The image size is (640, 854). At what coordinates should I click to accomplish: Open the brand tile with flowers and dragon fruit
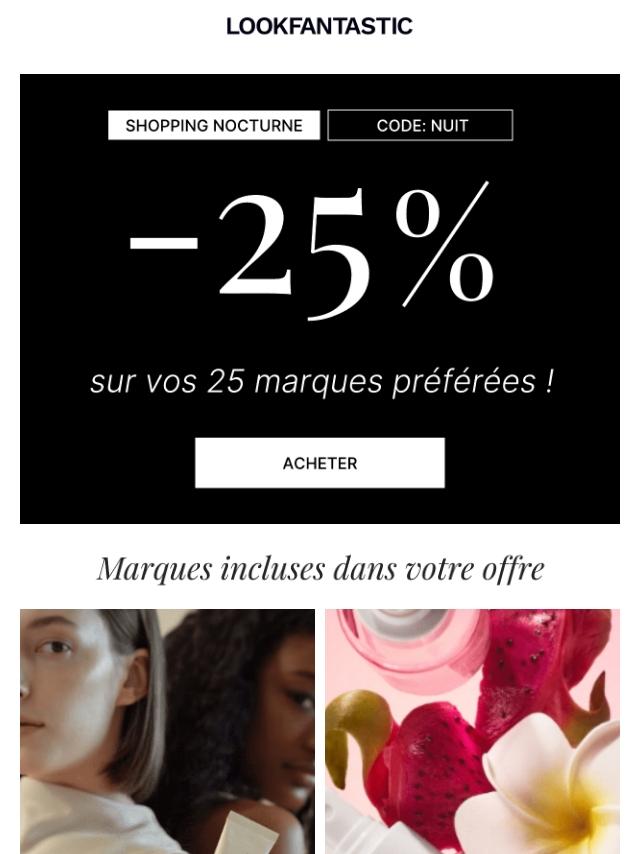[472, 730]
